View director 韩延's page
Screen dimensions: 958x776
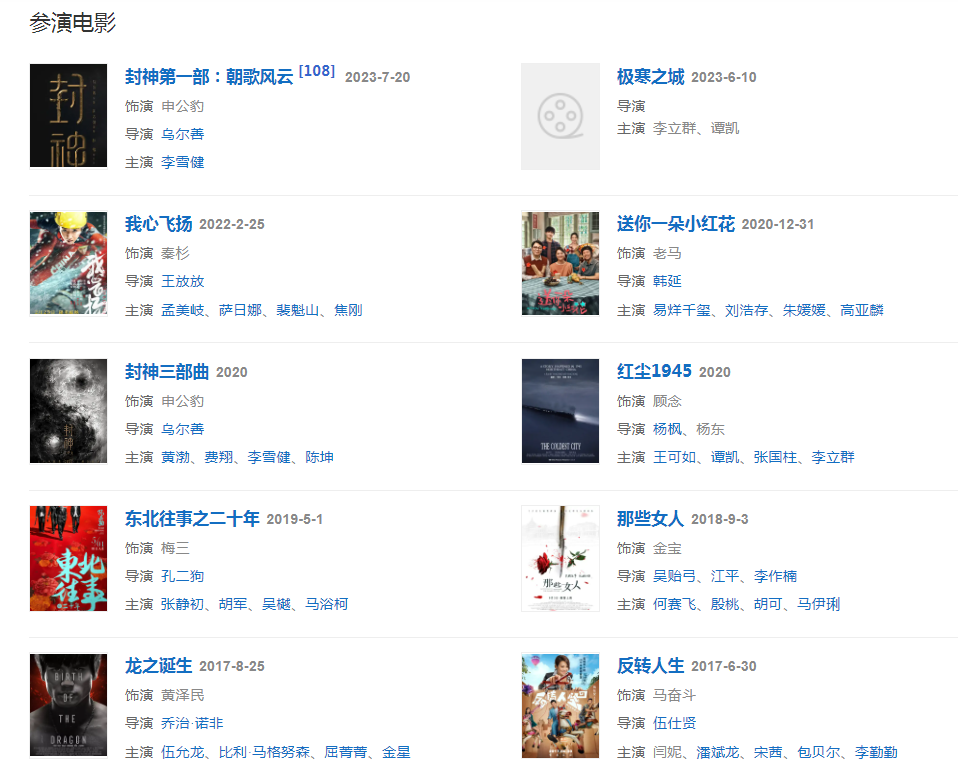click(x=667, y=281)
